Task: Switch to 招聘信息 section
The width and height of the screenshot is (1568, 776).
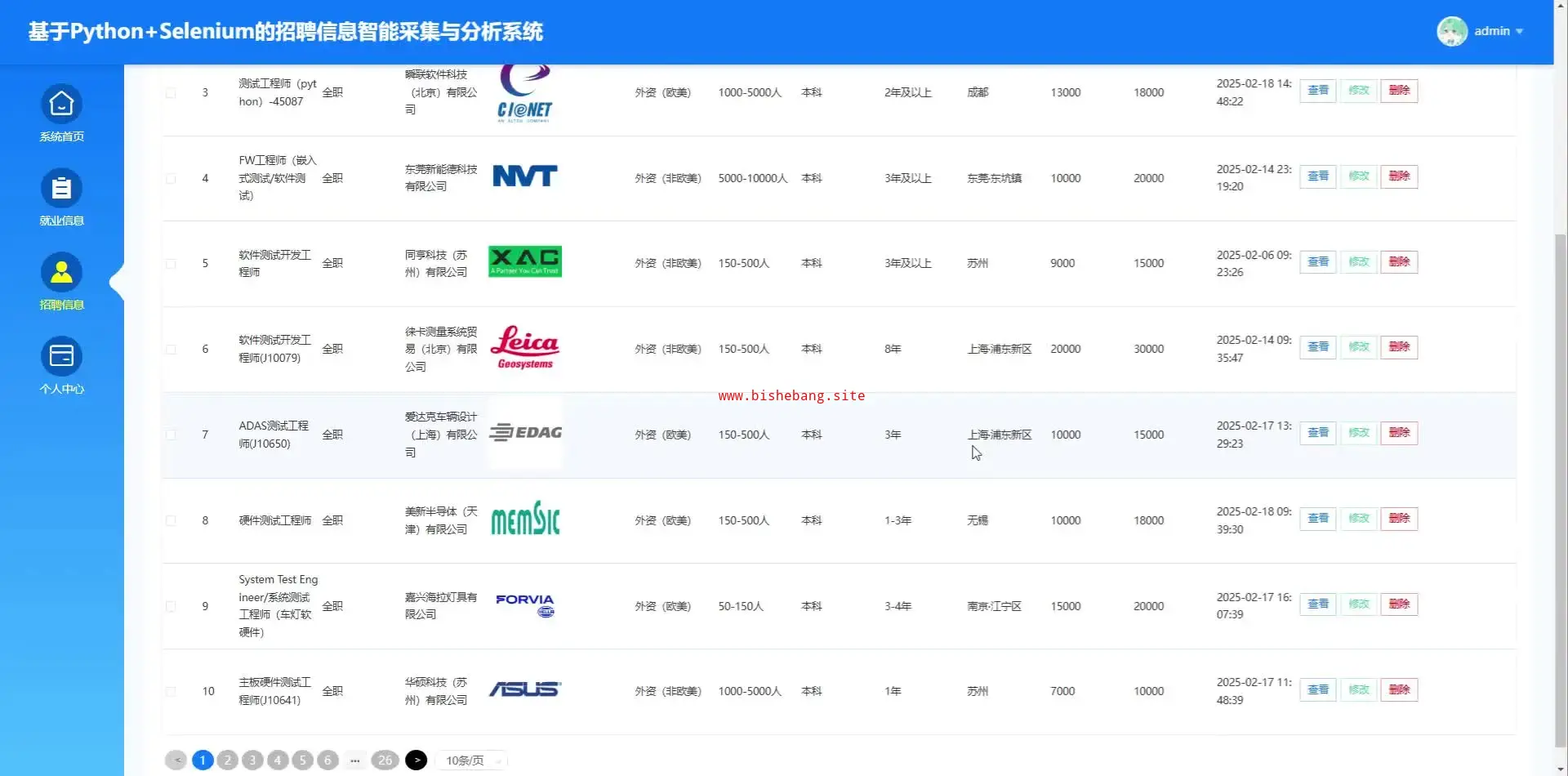Action: [x=61, y=281]
